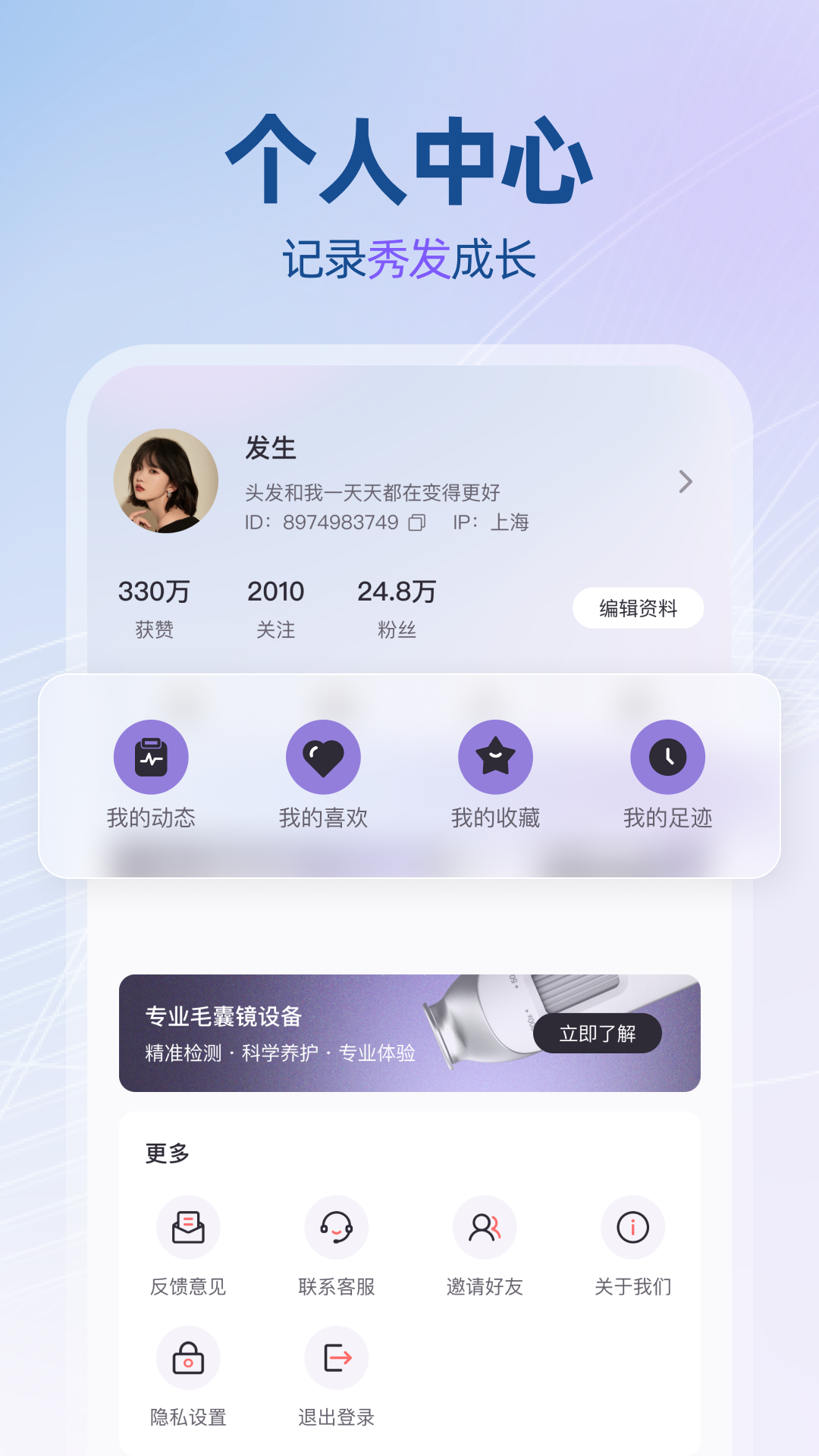
Task: Tap the 关于我们 info icon
Action: pos(632,1228)
